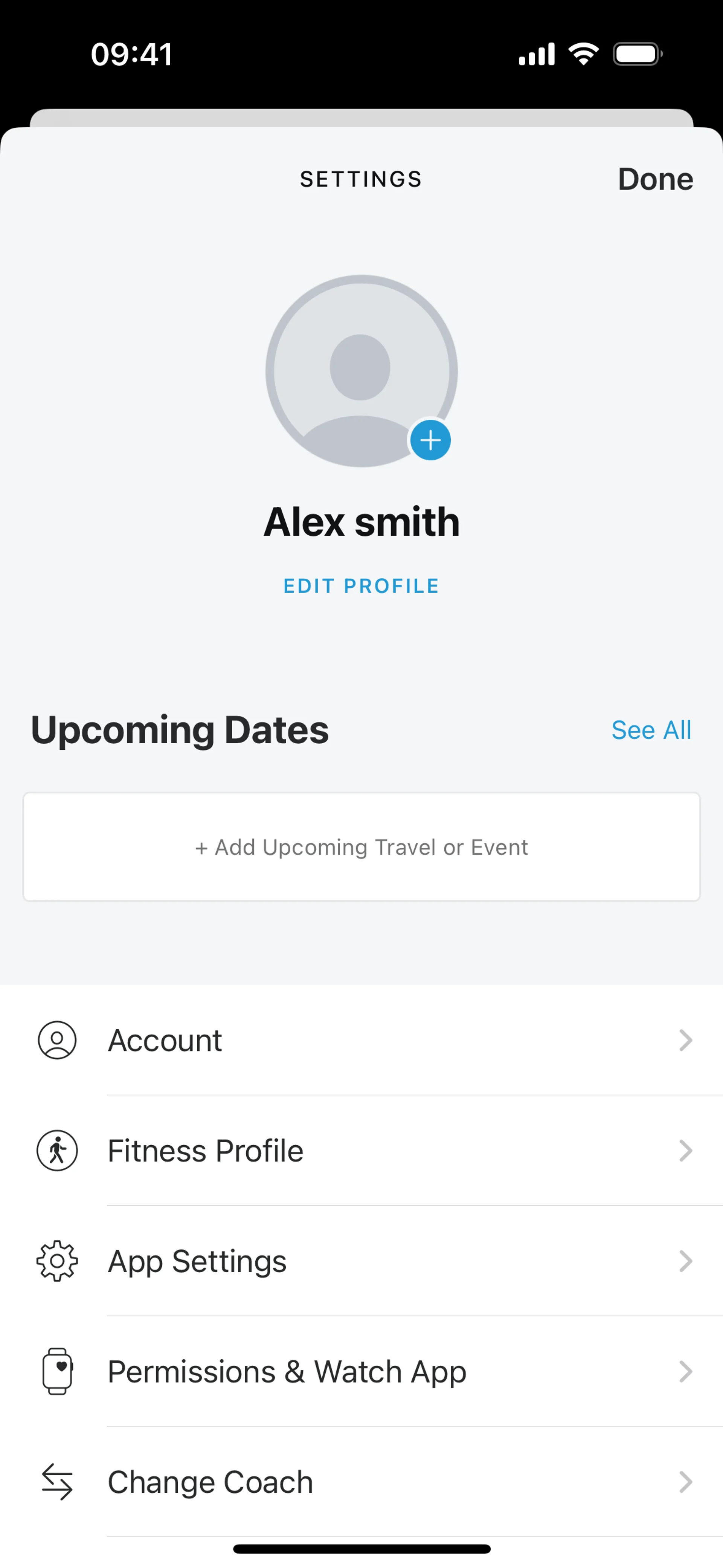This screenshot has width=723, height=1568.
Task: Tap Done to close settings
Action: (655, 179)
